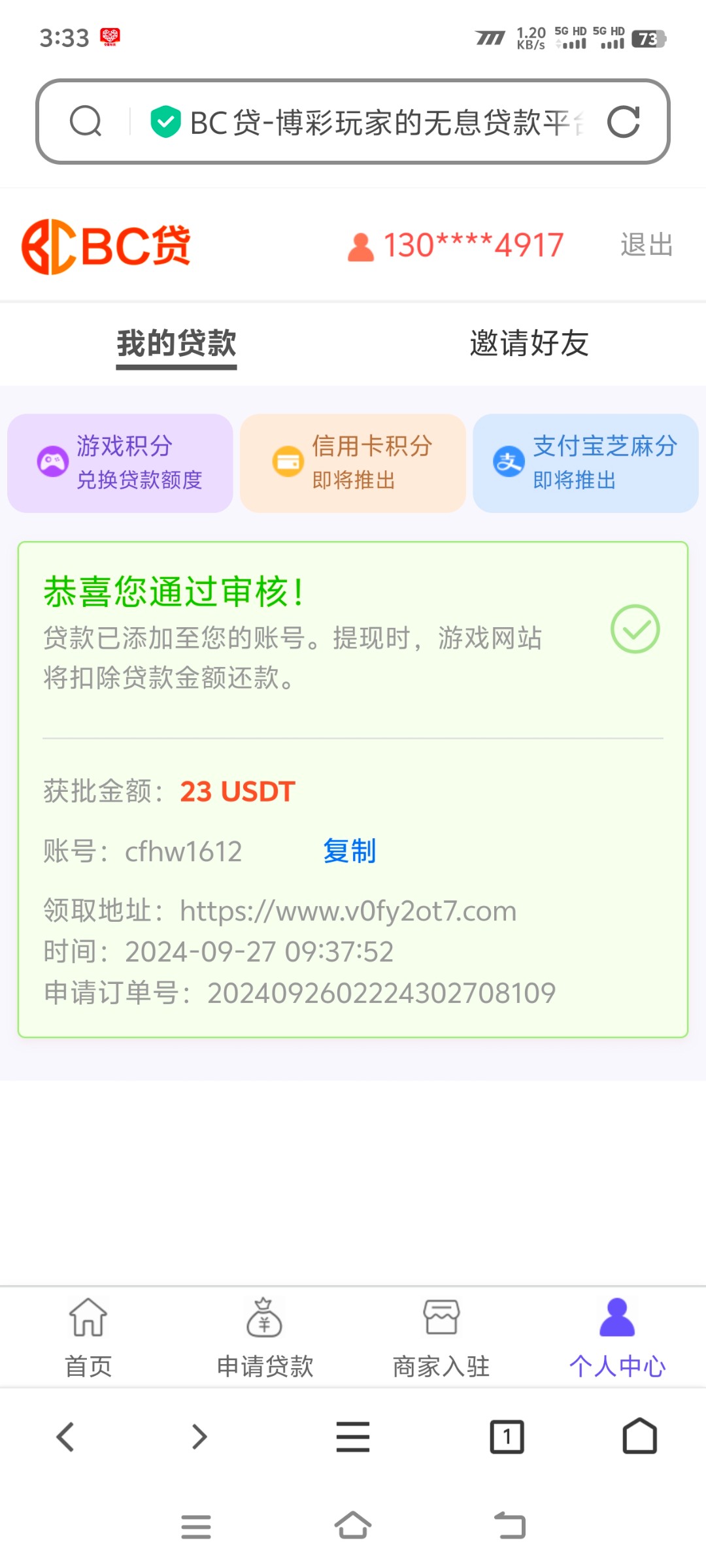The height and width of the screenshot is (1568, 706).
Task: Reload page using the refresh icon
Action: (624, 121)
